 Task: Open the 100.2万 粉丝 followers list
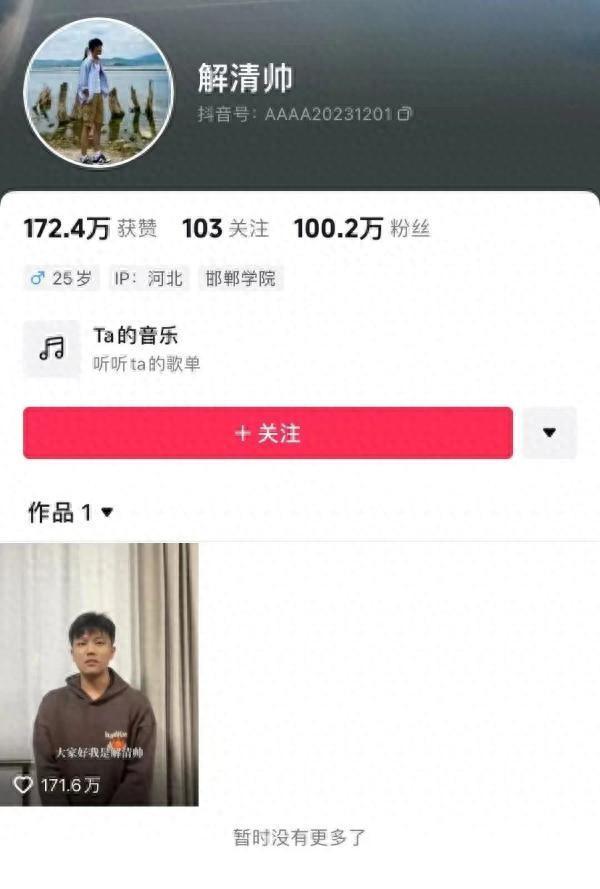(x=361, y=228)
